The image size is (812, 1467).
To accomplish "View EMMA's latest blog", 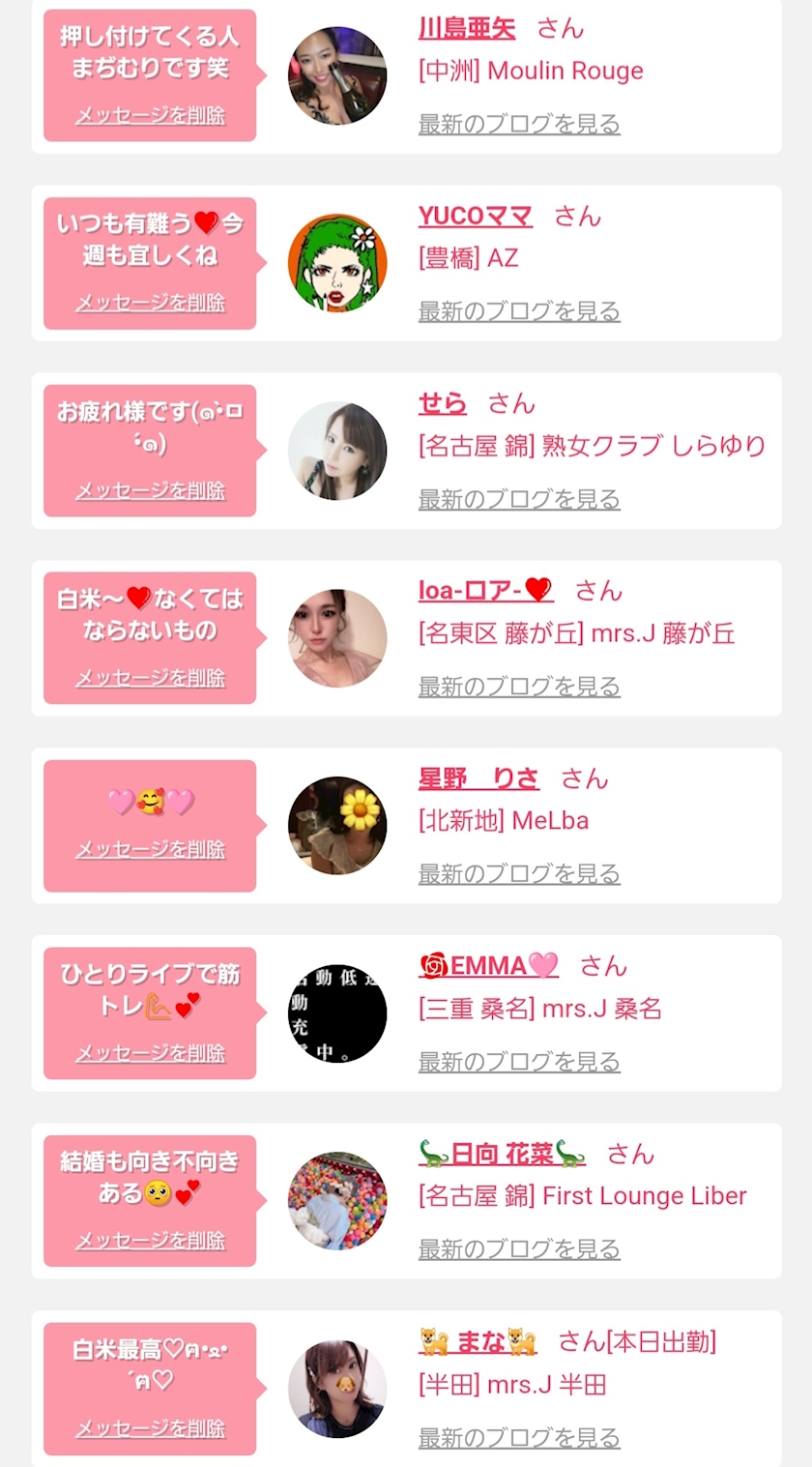I will click(x=519, y=1062).
